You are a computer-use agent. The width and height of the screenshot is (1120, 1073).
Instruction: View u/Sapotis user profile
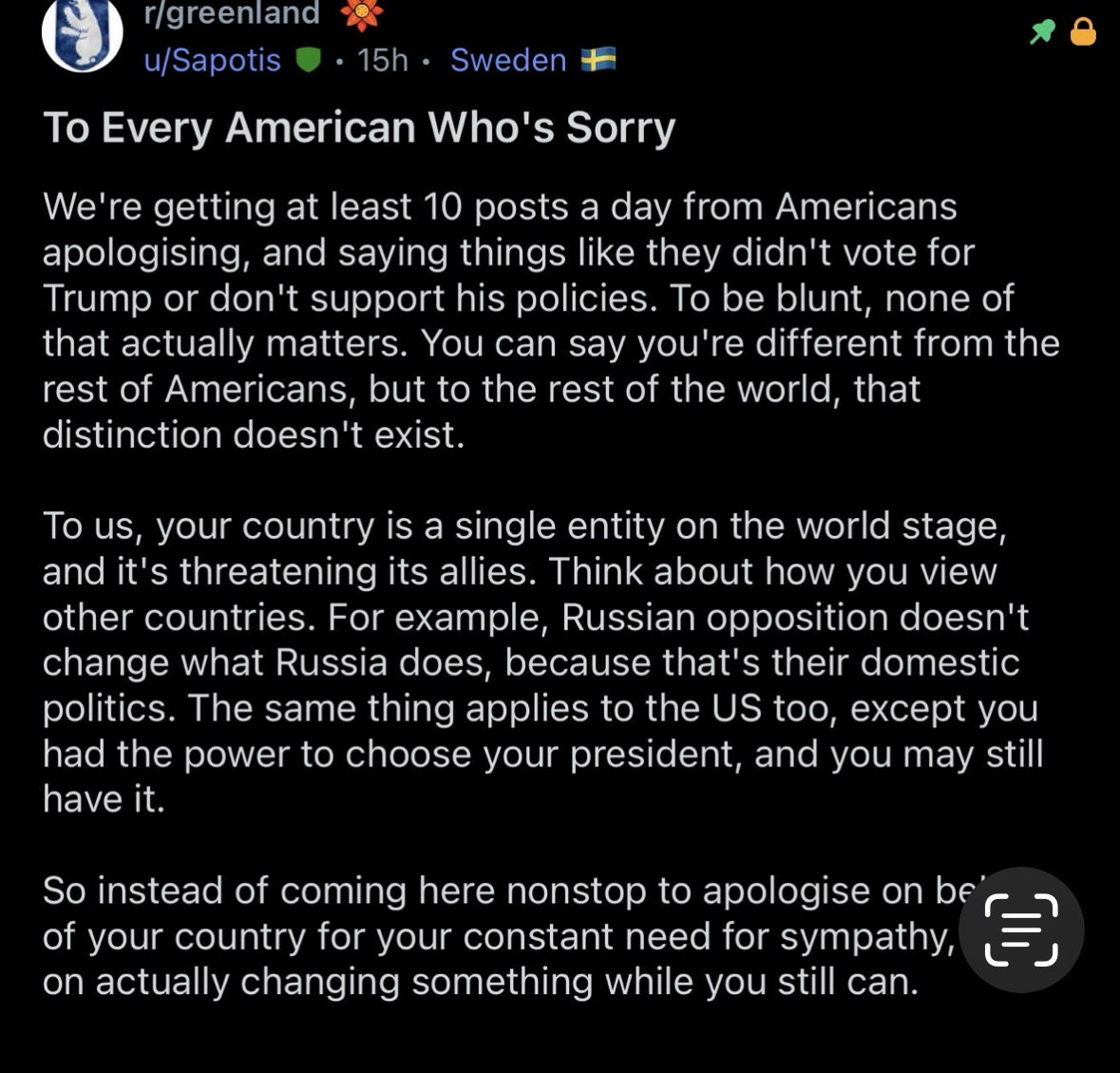coord(212,60)
